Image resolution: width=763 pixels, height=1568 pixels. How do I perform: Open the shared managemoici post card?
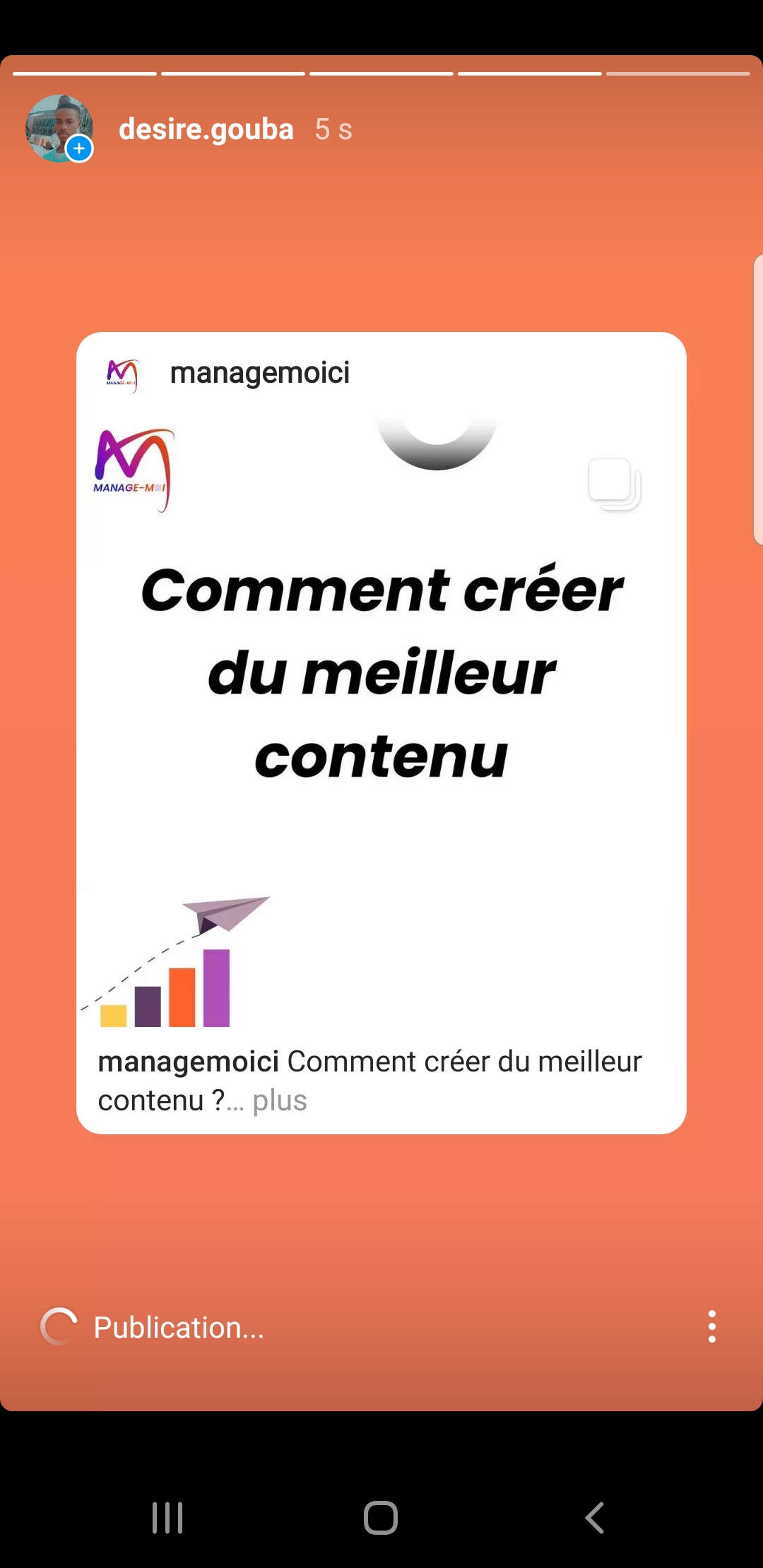pos(381,733)
